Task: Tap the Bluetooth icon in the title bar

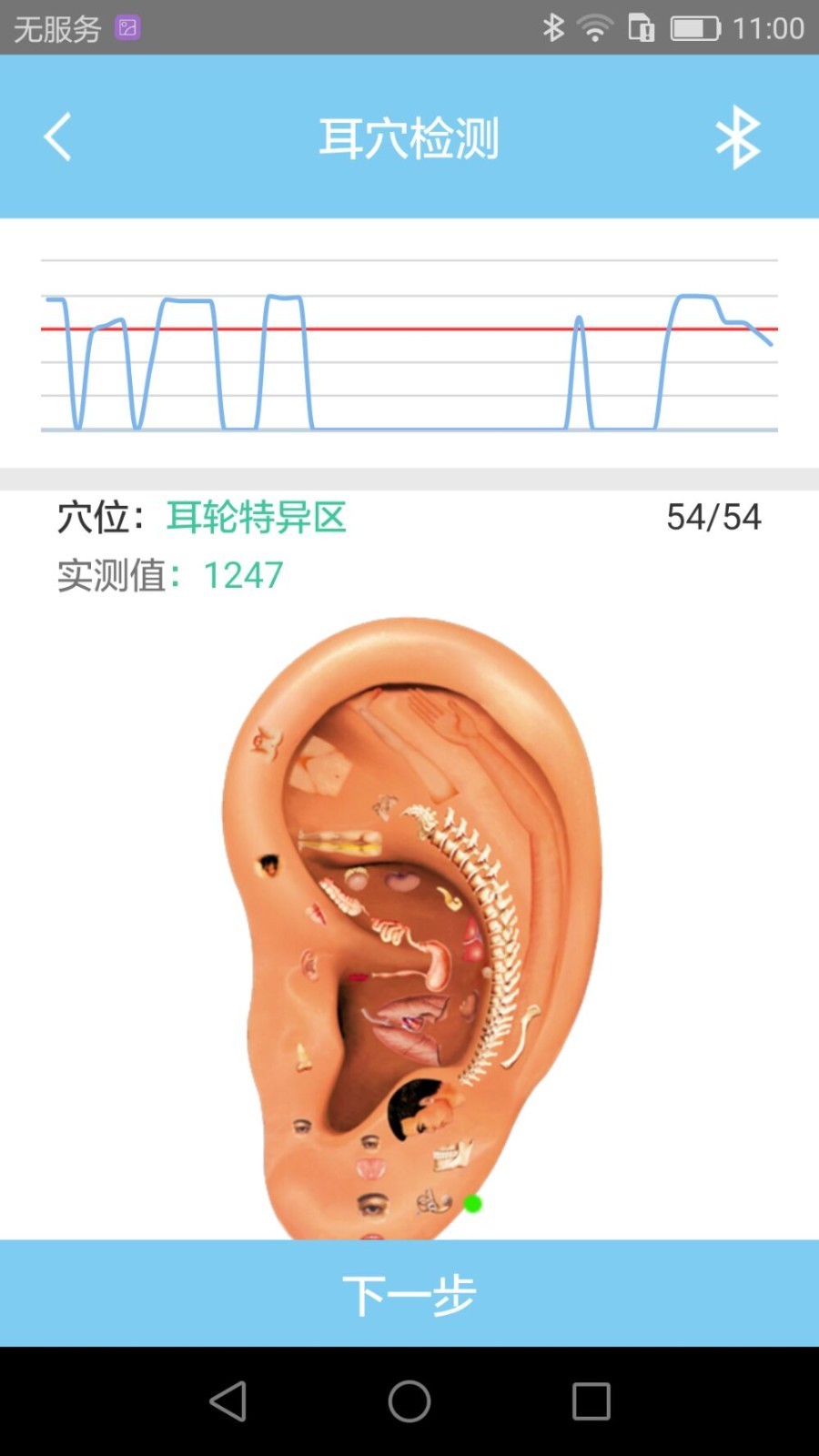Action: [739, 136]
